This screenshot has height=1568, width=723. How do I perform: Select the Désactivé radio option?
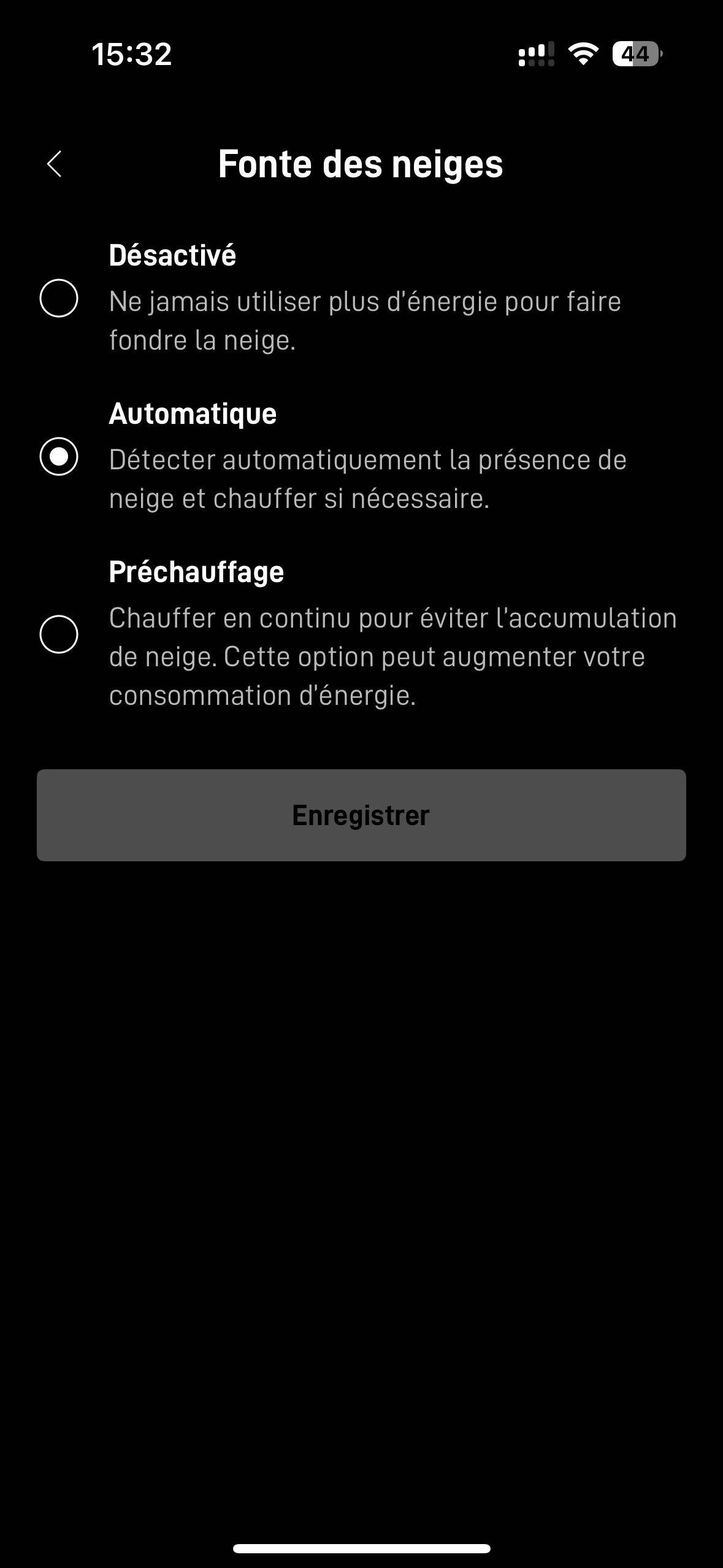coord(59,298)
